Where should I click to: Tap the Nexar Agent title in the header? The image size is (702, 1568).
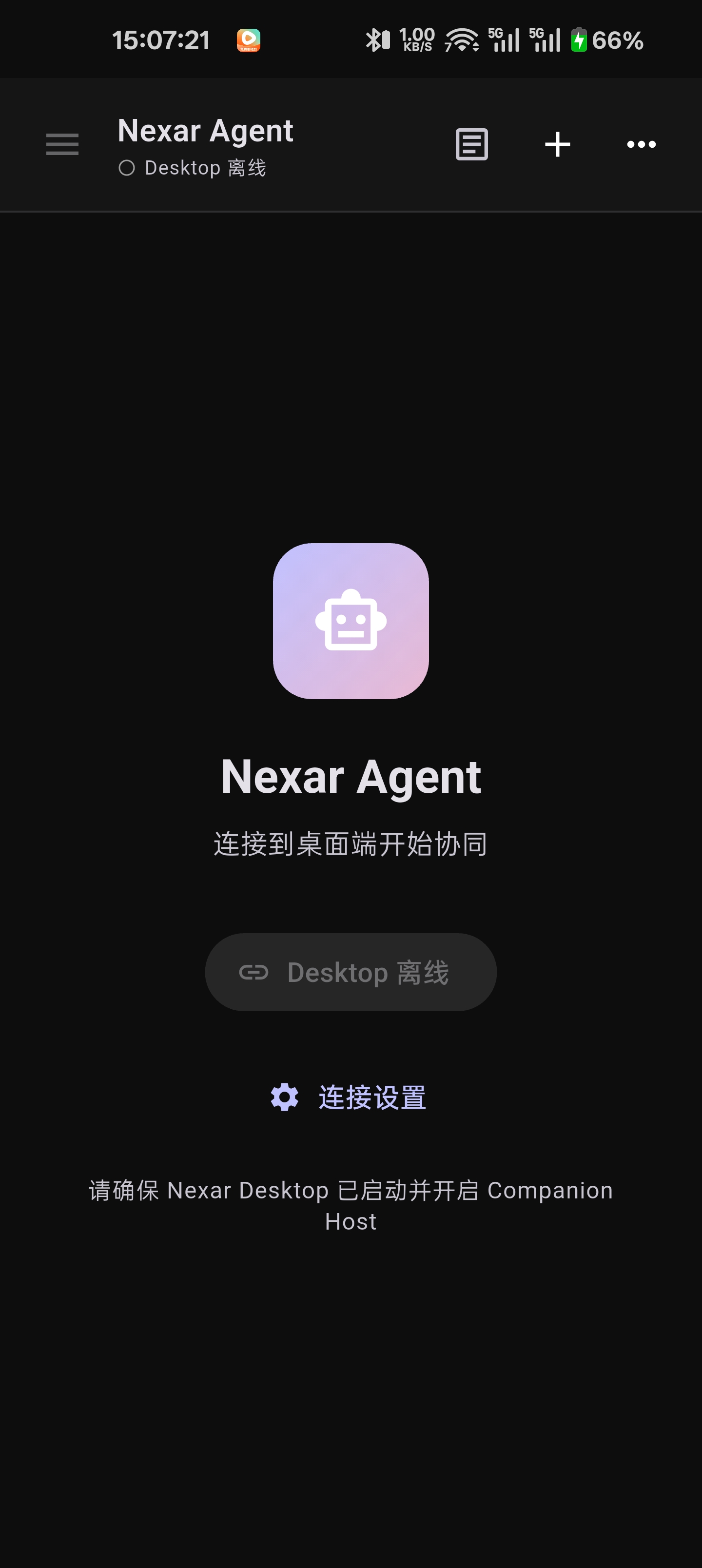(205, 130)
